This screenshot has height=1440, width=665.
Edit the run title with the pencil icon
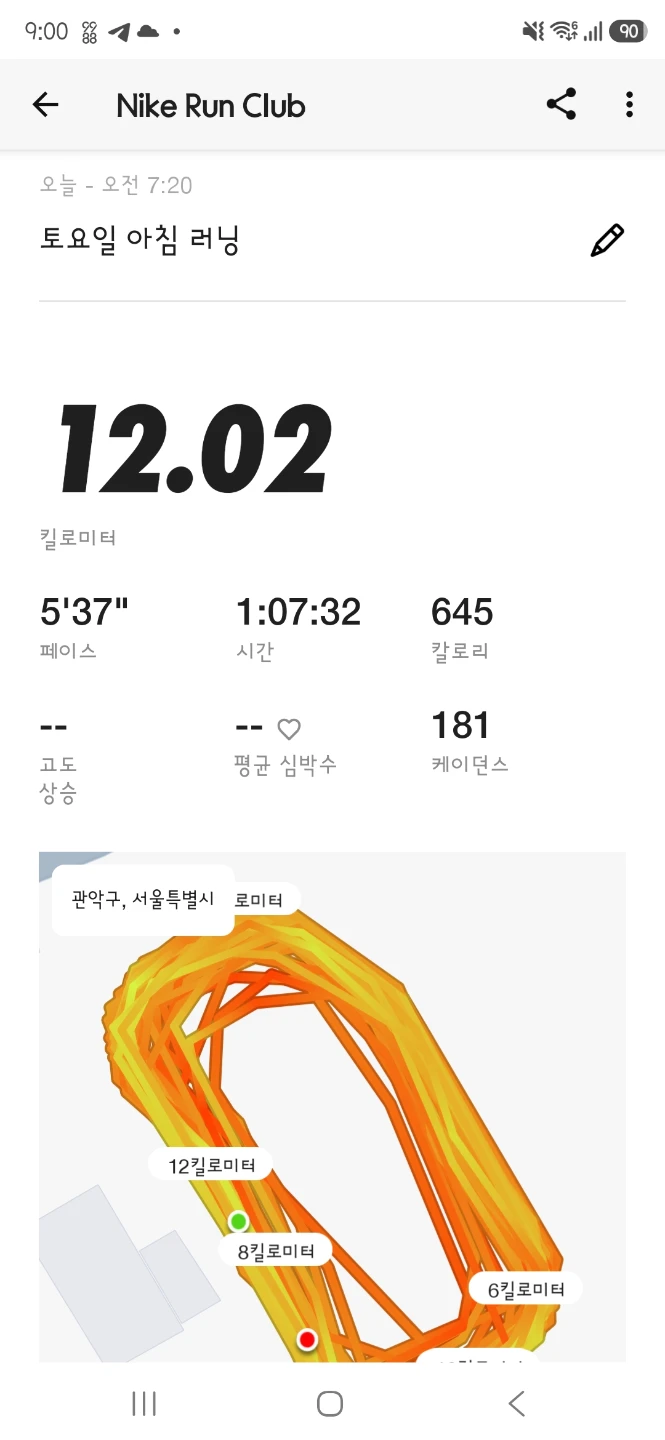pyautogui.click(x=607, y=241)
